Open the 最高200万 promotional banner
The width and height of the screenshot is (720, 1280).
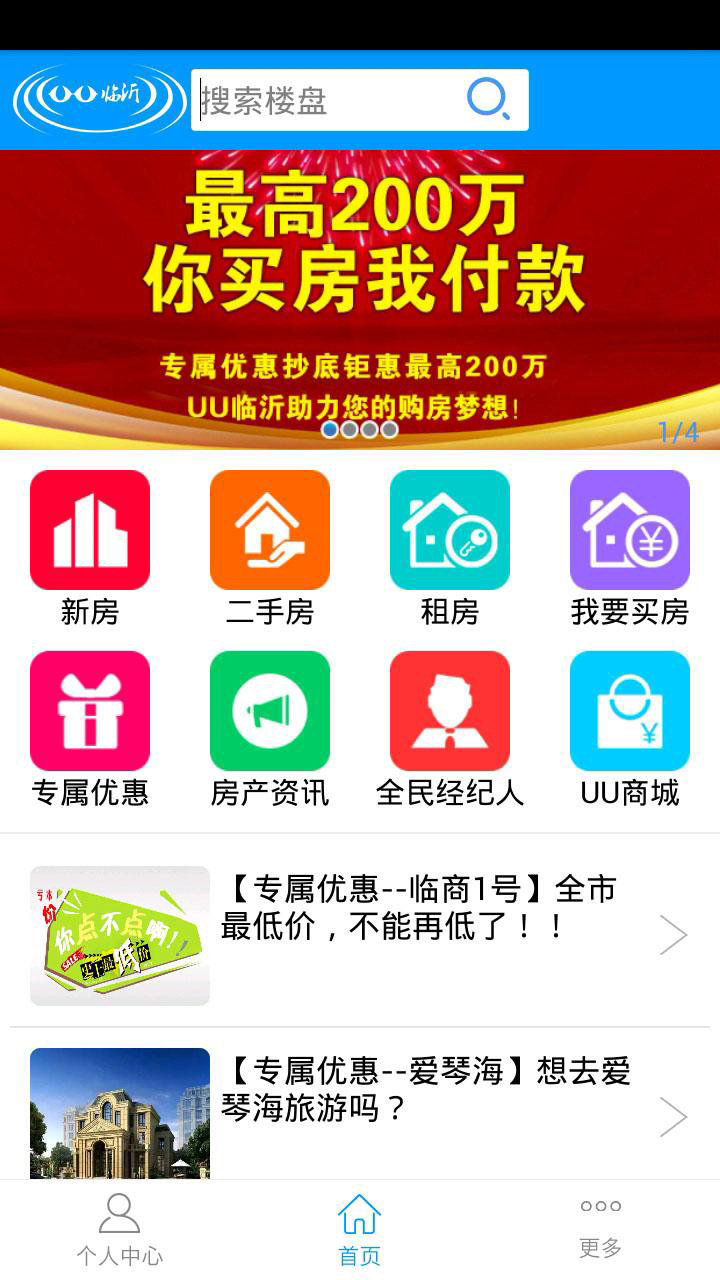(360, 298)
